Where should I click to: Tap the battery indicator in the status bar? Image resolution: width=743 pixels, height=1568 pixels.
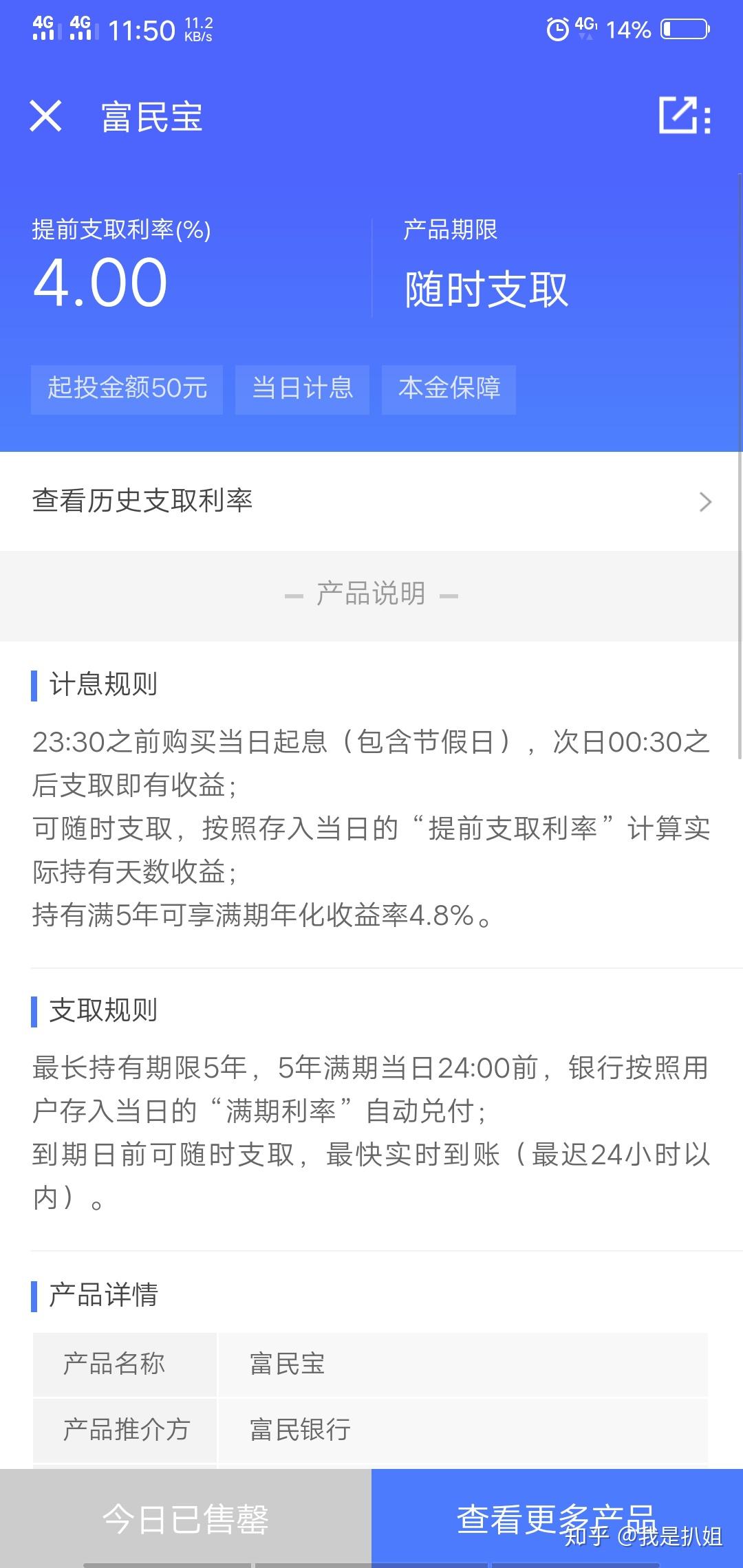click(685, 28)
